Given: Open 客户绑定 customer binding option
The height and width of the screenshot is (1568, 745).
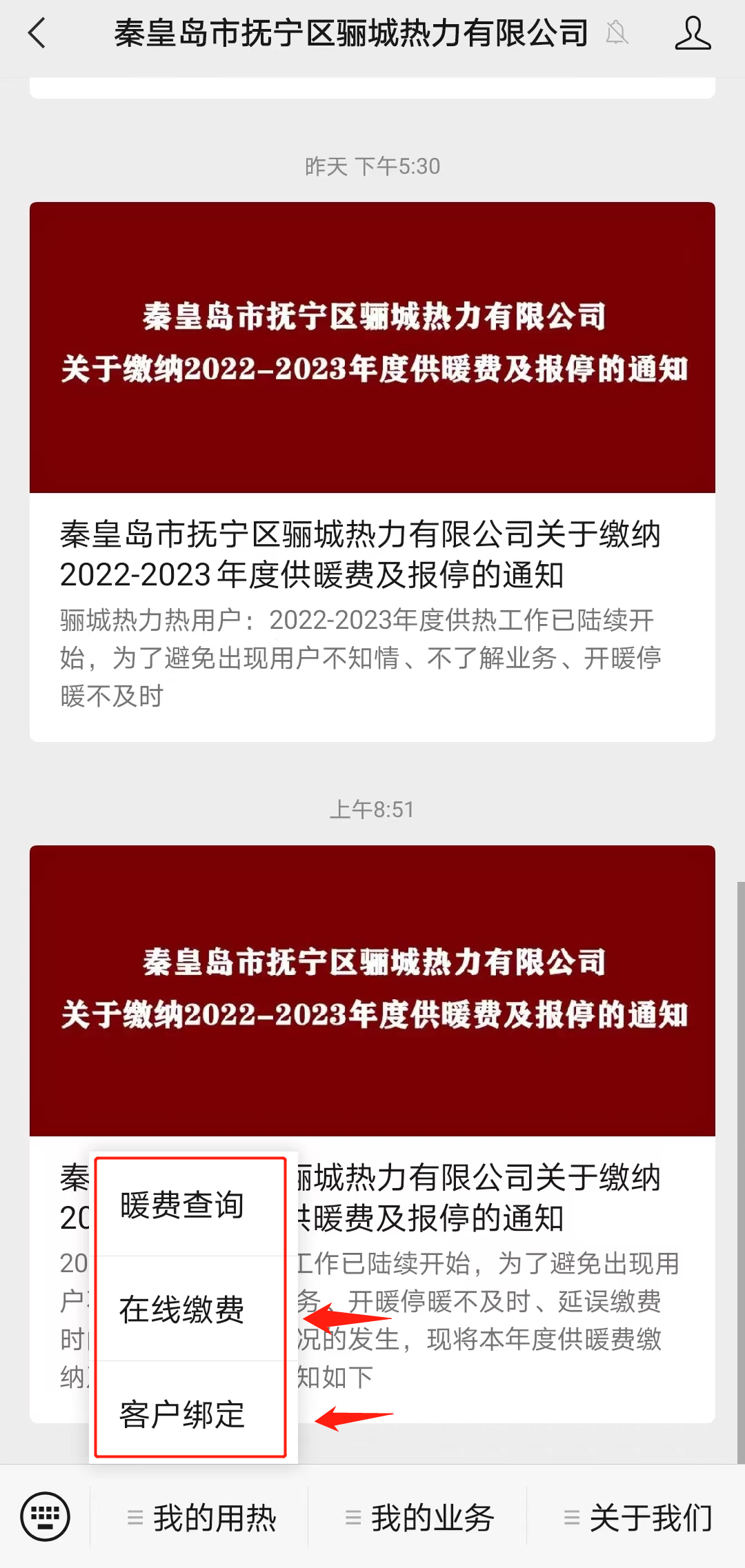Looking at the screenshot, I should pyautogui.click(x=182, y=1414).
